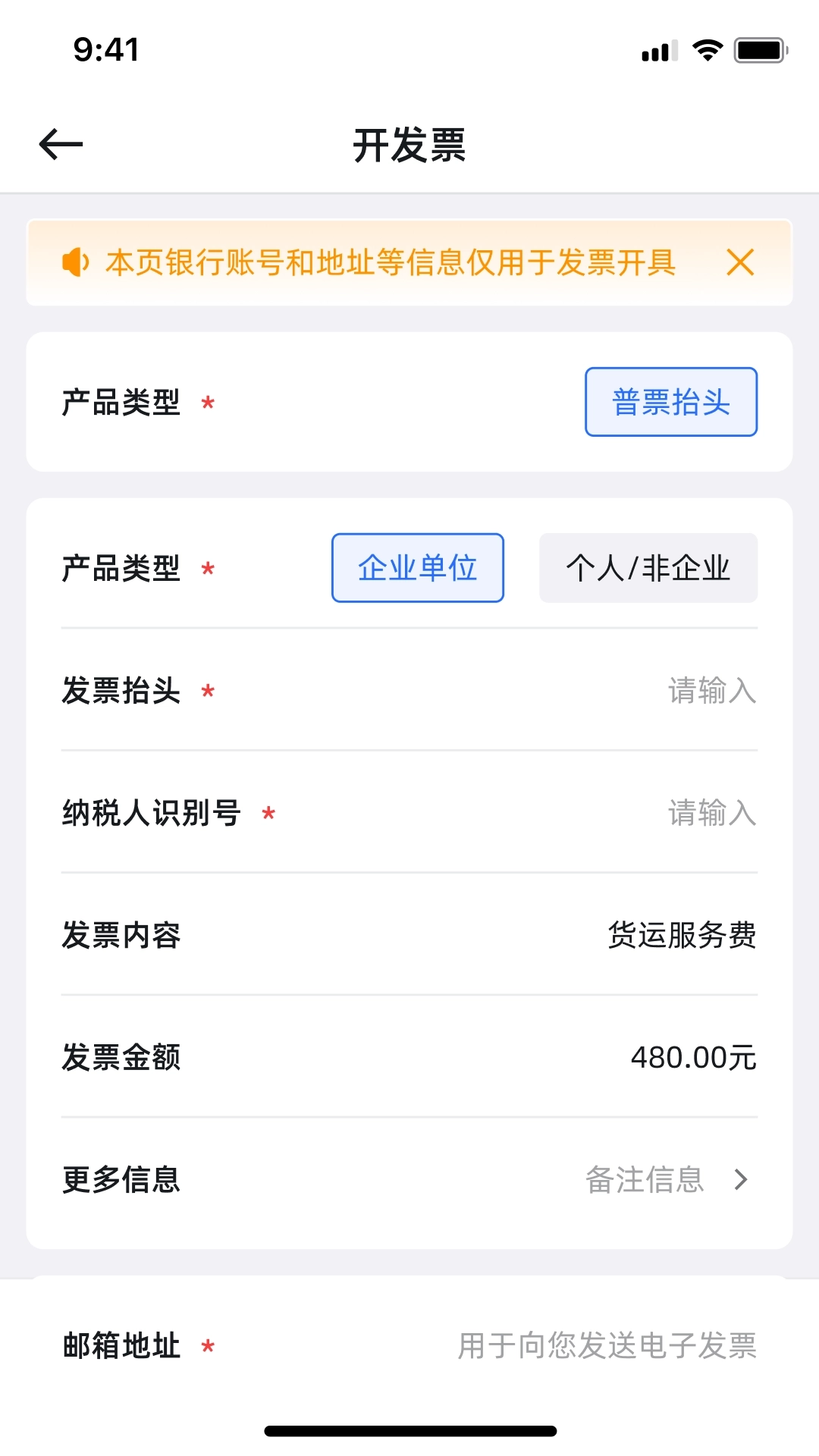This screenshot has width=819, height=1456.
Task: Select the 企业单位 option
Action: pyautogui.click(x=418, y=567)
